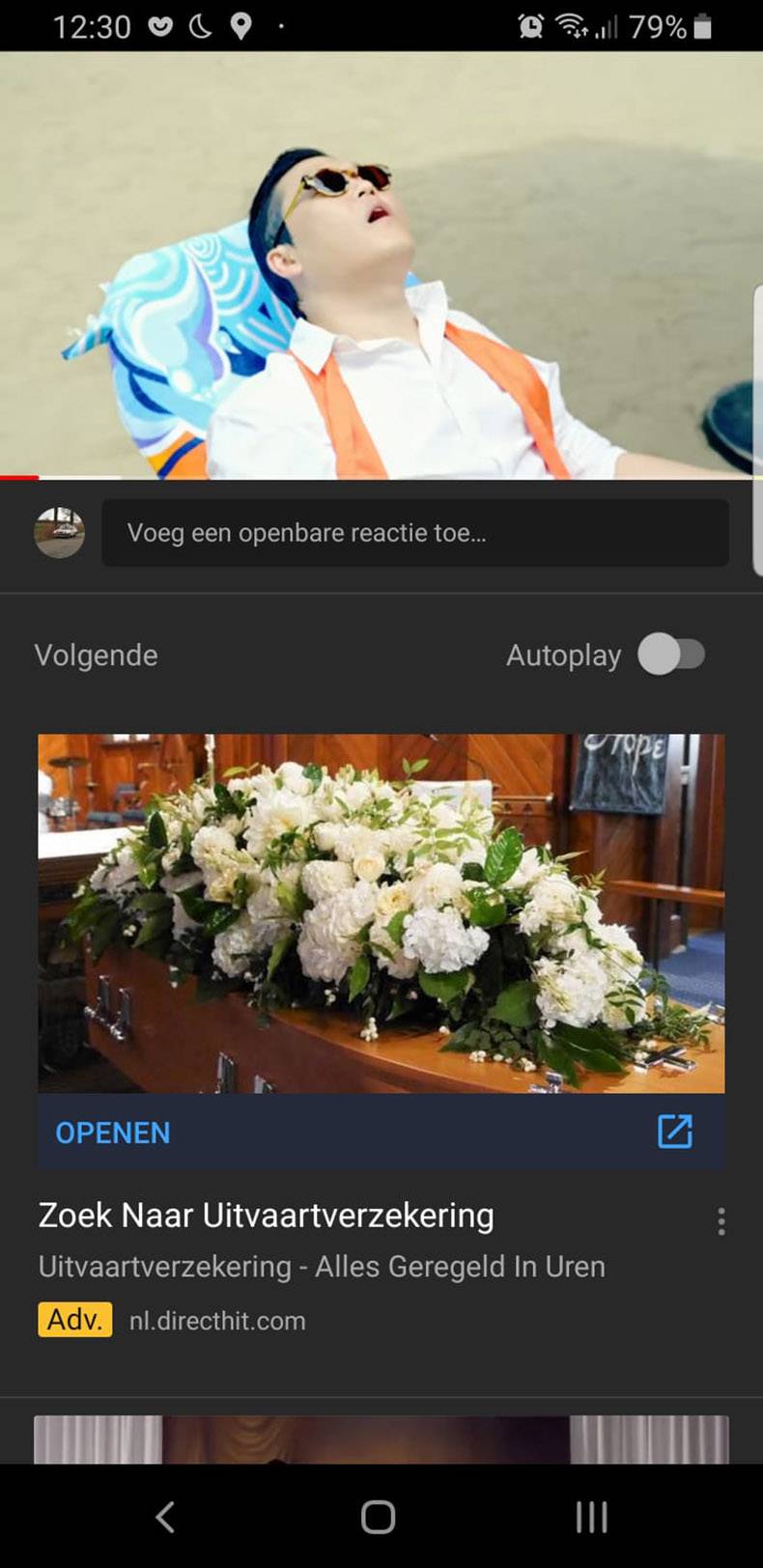Open the next video thumbnail below the ad
The height and width of the screenshot is (1568, 763).
coord(381,1439)
